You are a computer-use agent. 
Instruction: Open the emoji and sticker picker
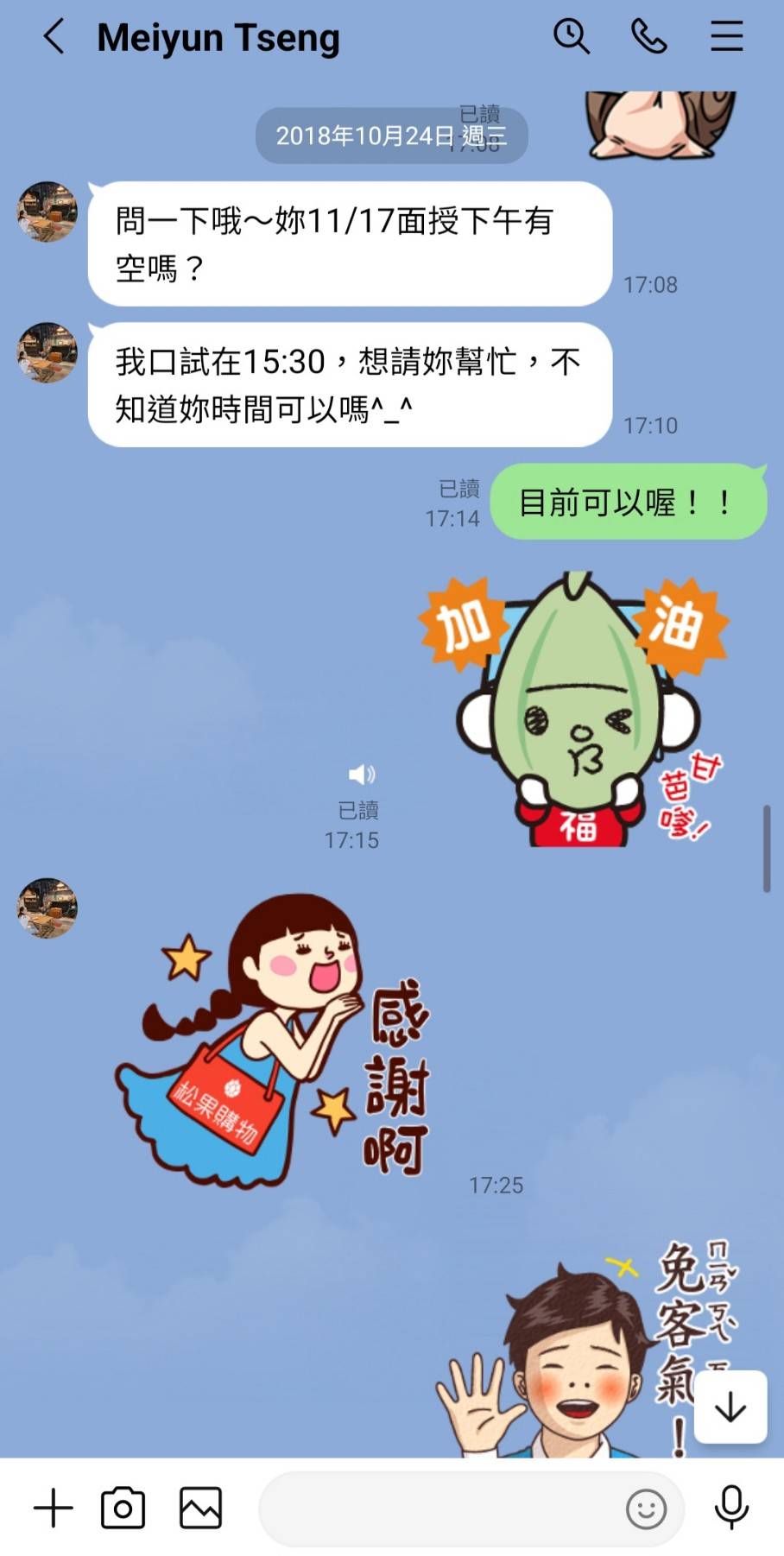click(646, 1509)
